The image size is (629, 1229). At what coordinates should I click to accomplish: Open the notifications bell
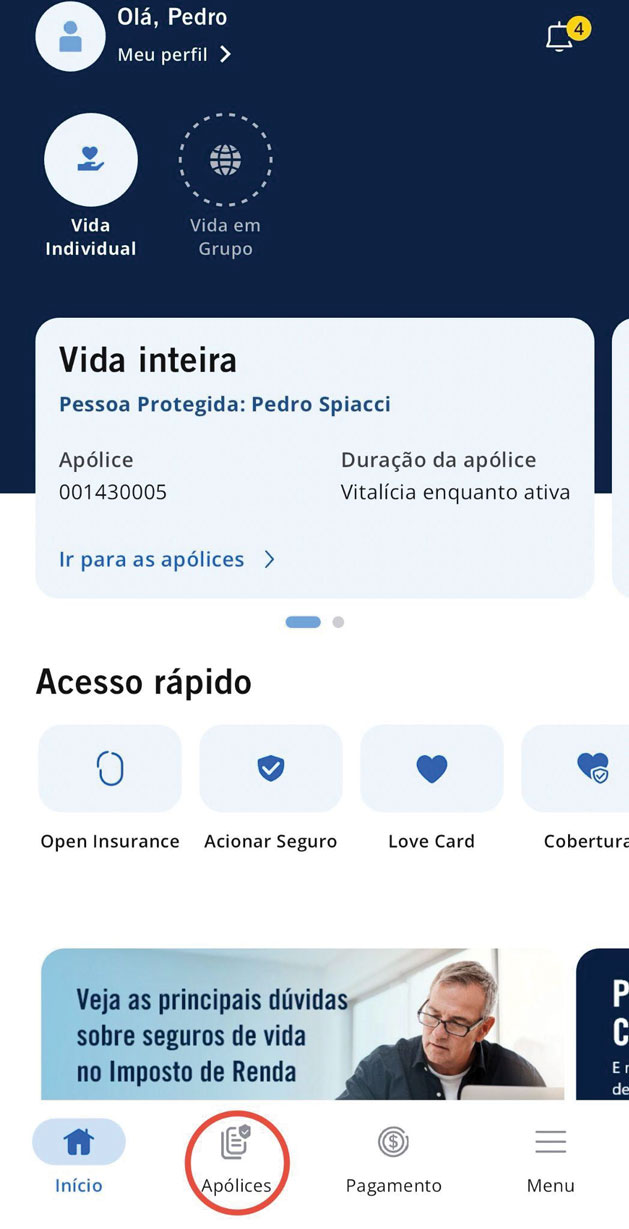[560, 38]
